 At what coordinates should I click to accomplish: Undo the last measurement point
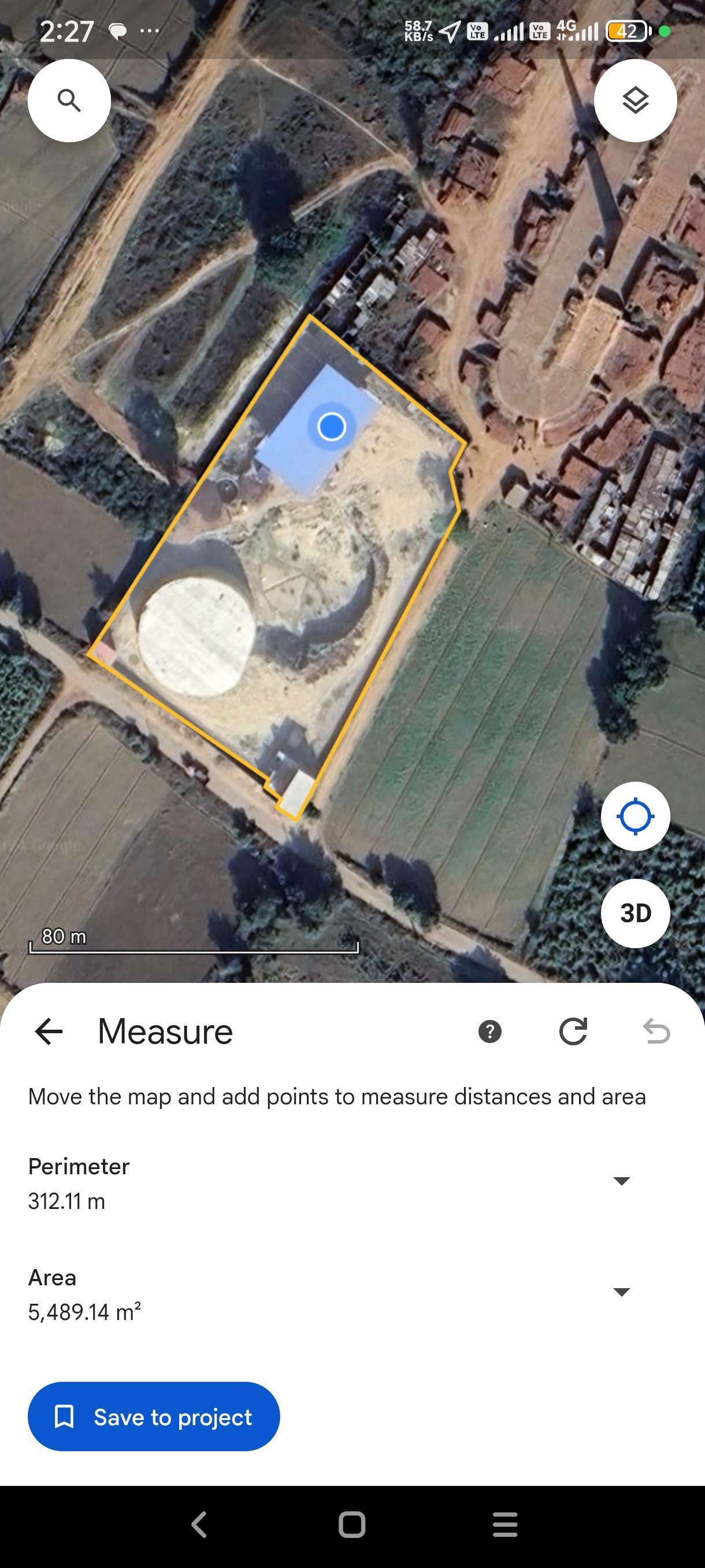click(x=657, y=1031)
